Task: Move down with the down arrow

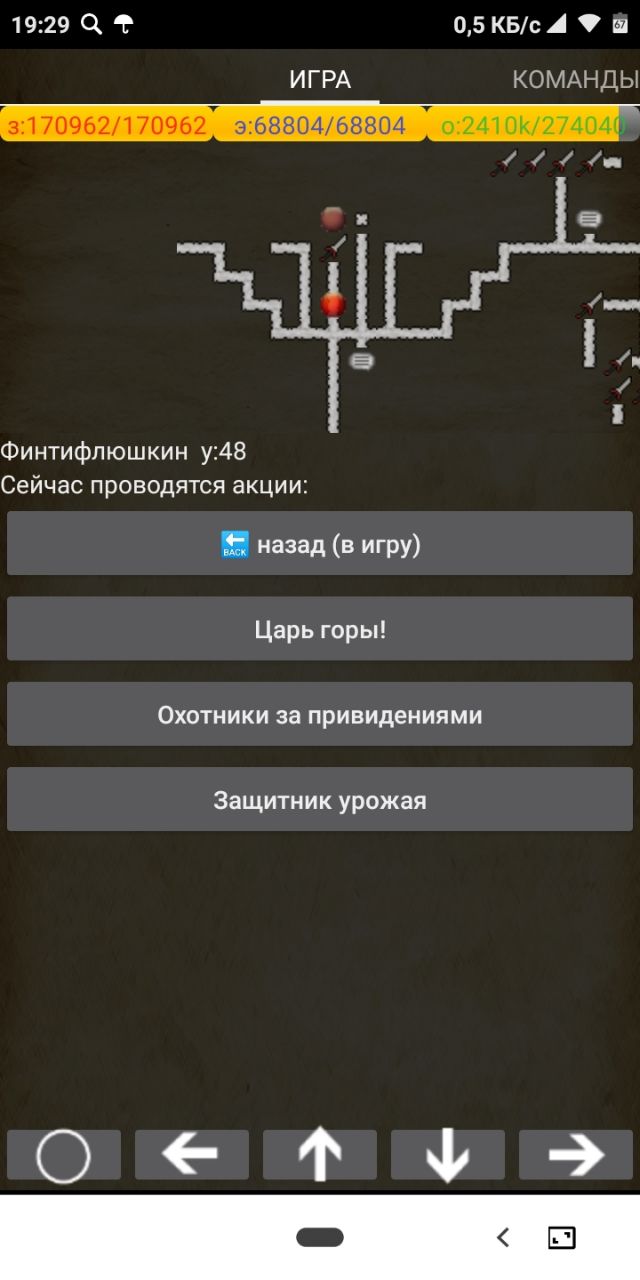Action: (x=447, y=1156)
